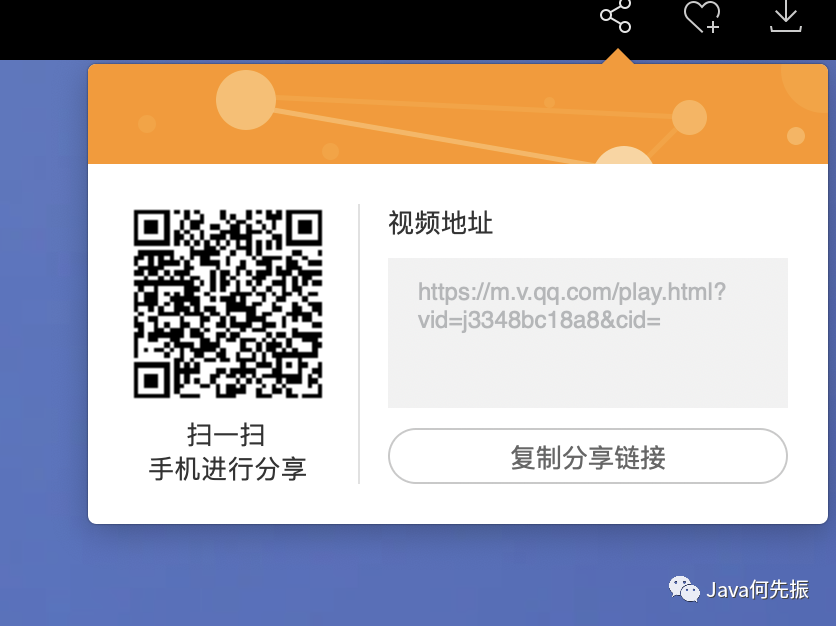Tap the 复制分享链接 button
This screenshot has height=626, width=836.
(x=587, y=458)
